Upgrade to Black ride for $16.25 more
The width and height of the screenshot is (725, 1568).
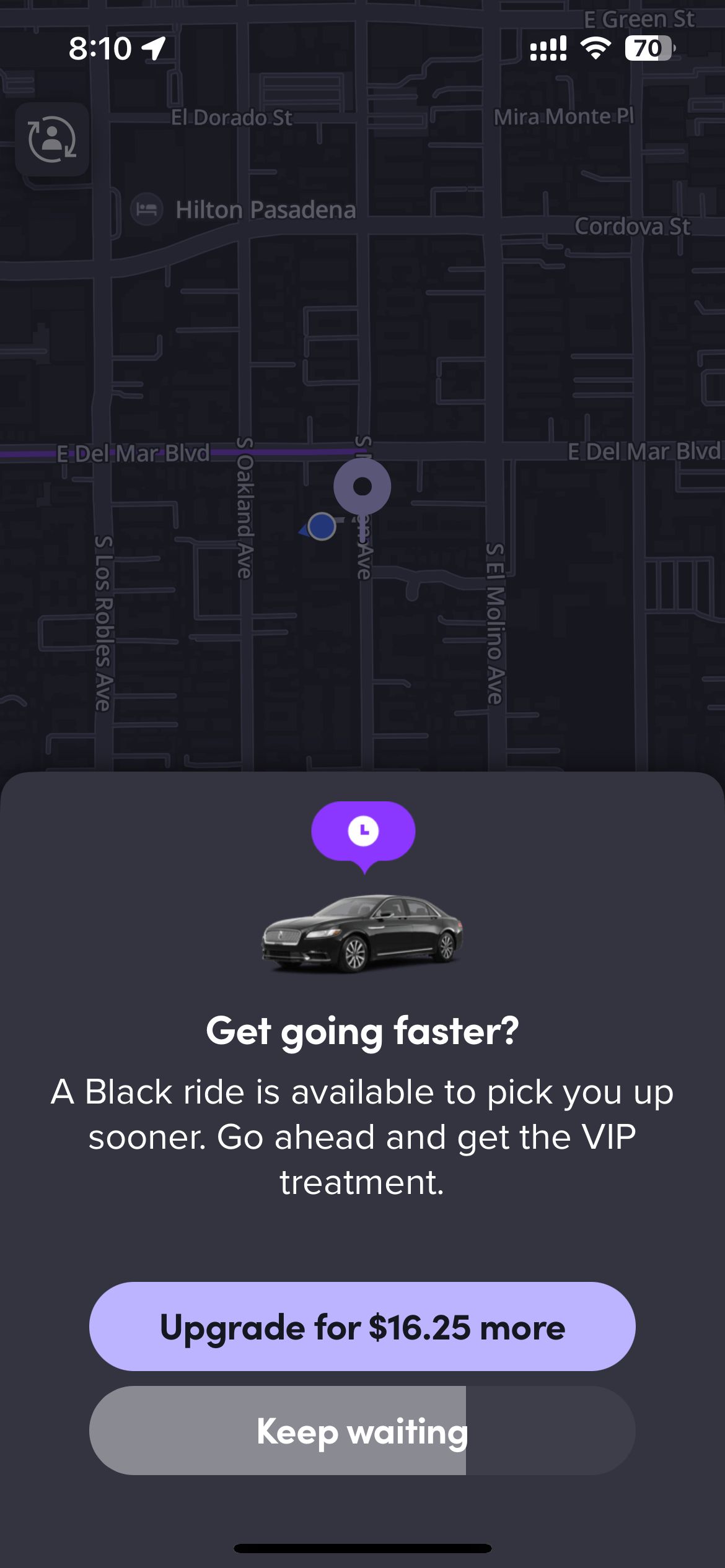(x=362, y=1328)
